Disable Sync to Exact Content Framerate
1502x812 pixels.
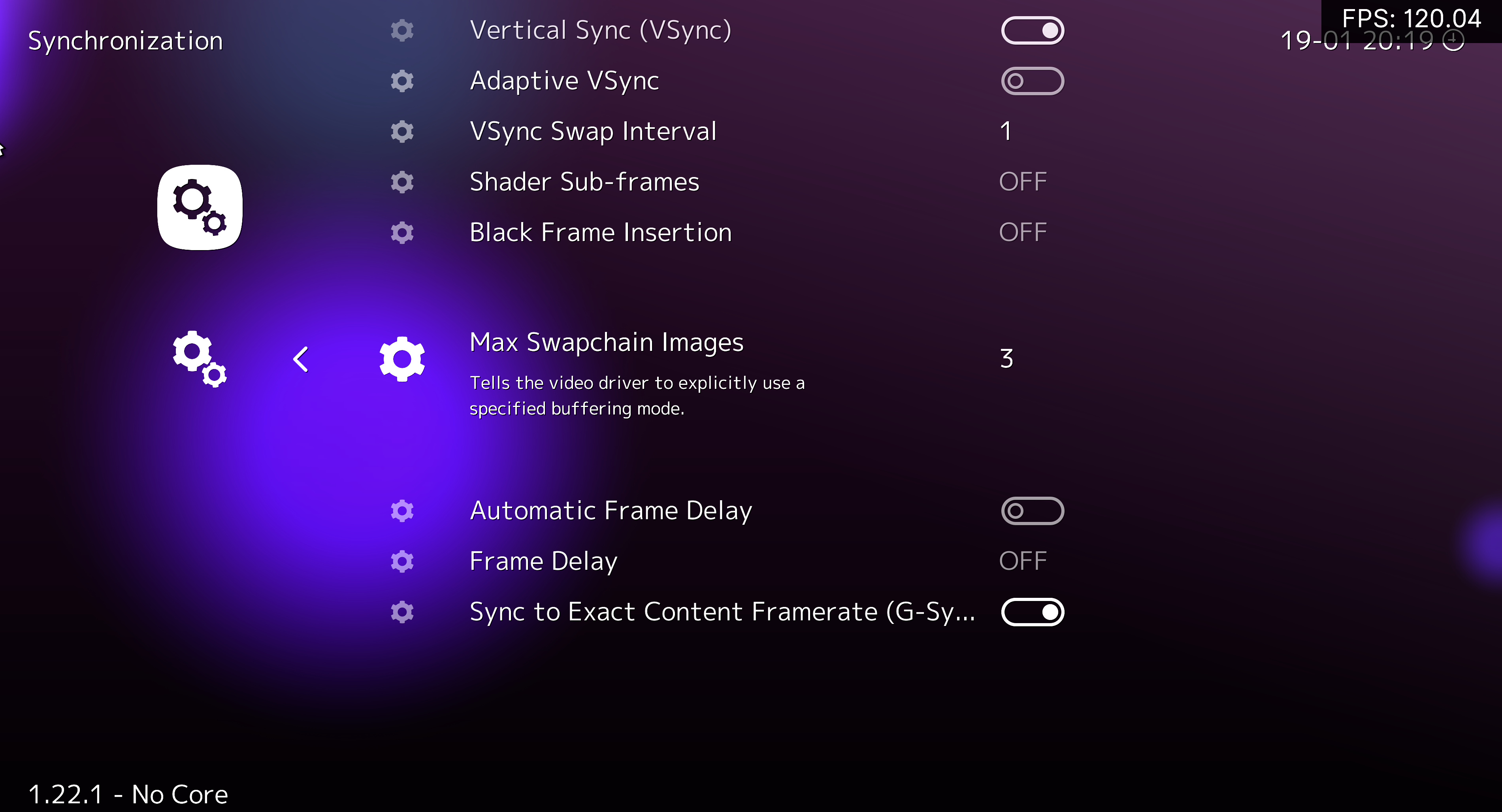[x=1032, y=612]
